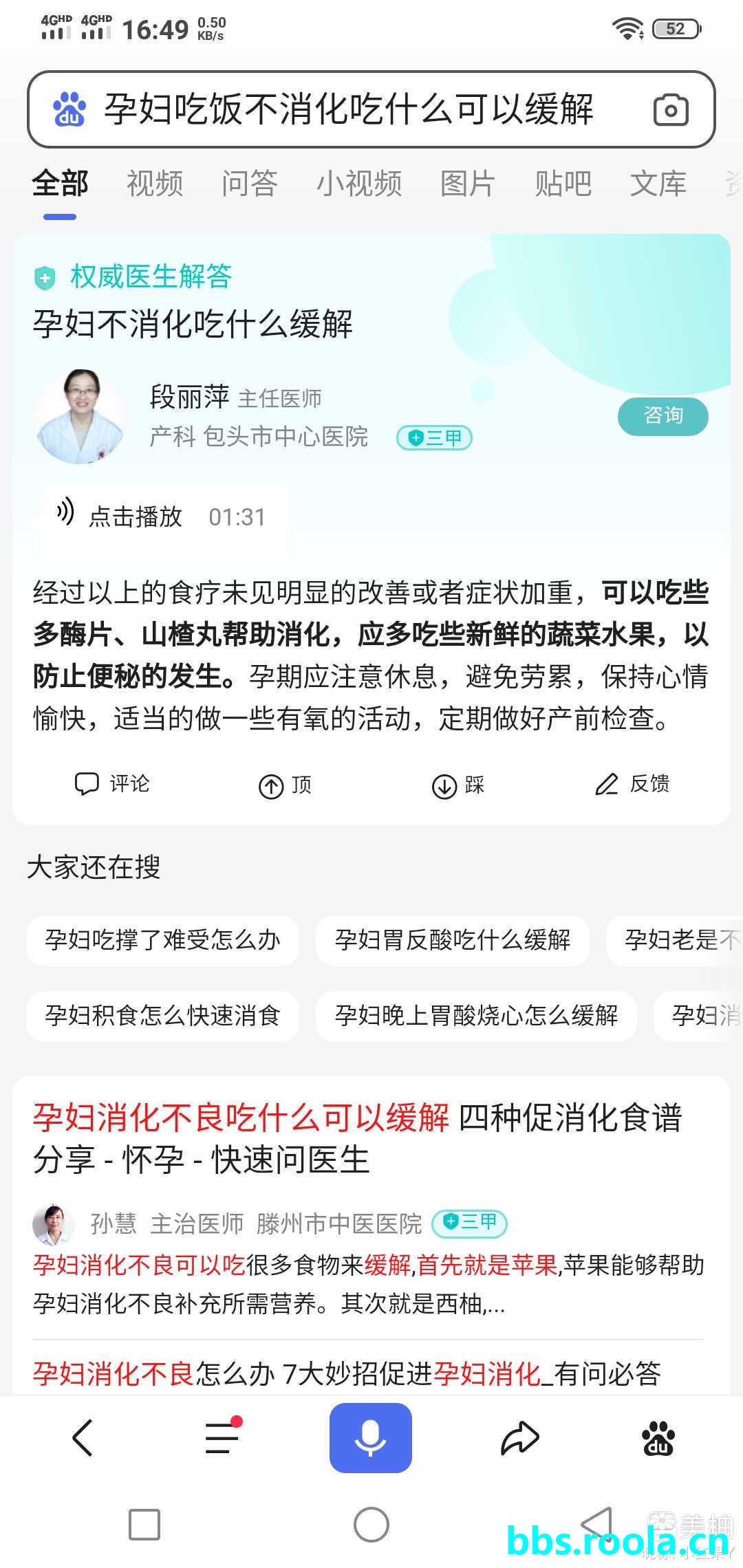Image resolution: width=743 pixels, height=1568 pixels.
Task: Open the 贴吧 tab
Action: point(563,184)
